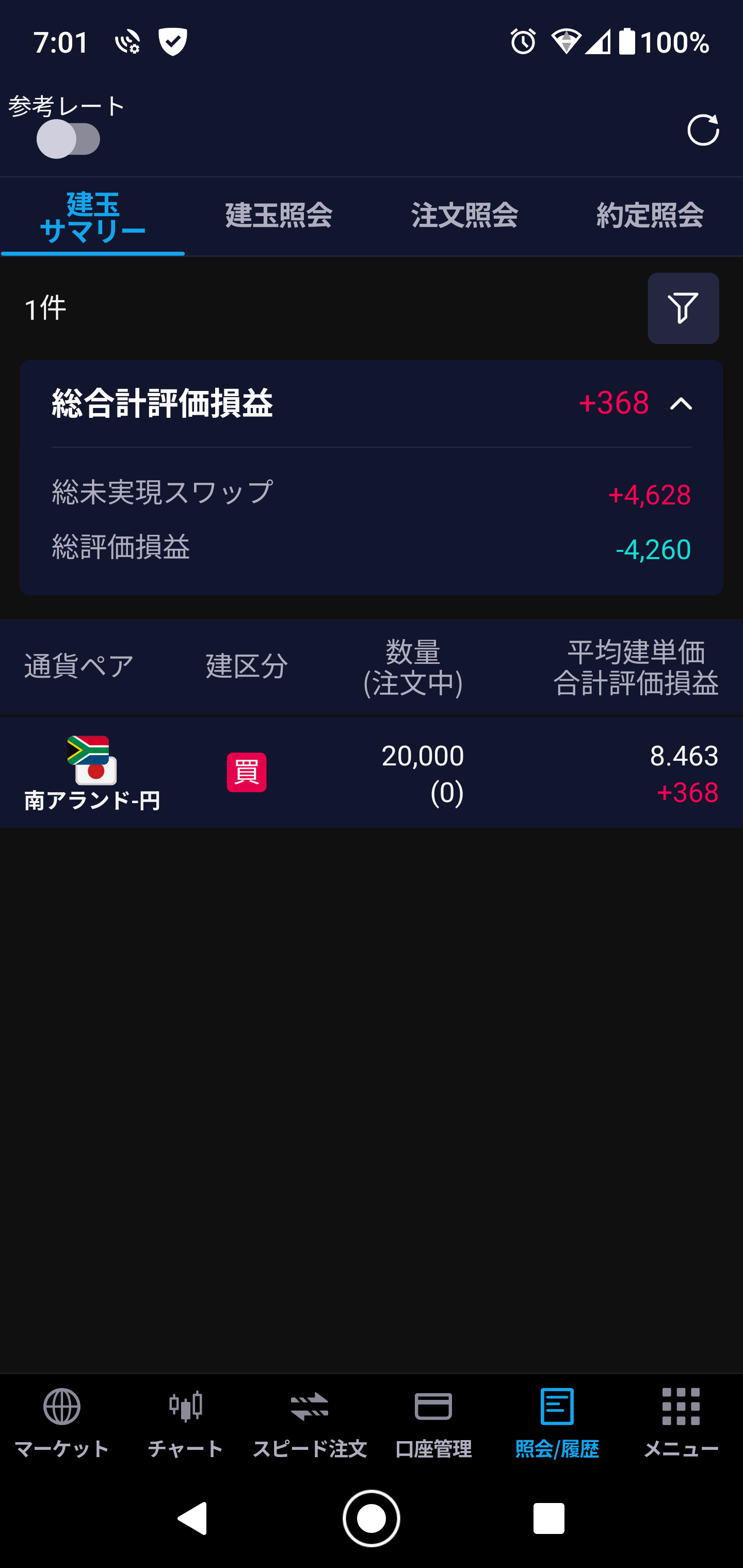Open the filter options
743x1568 pixels.
click(x=683, y=308)
